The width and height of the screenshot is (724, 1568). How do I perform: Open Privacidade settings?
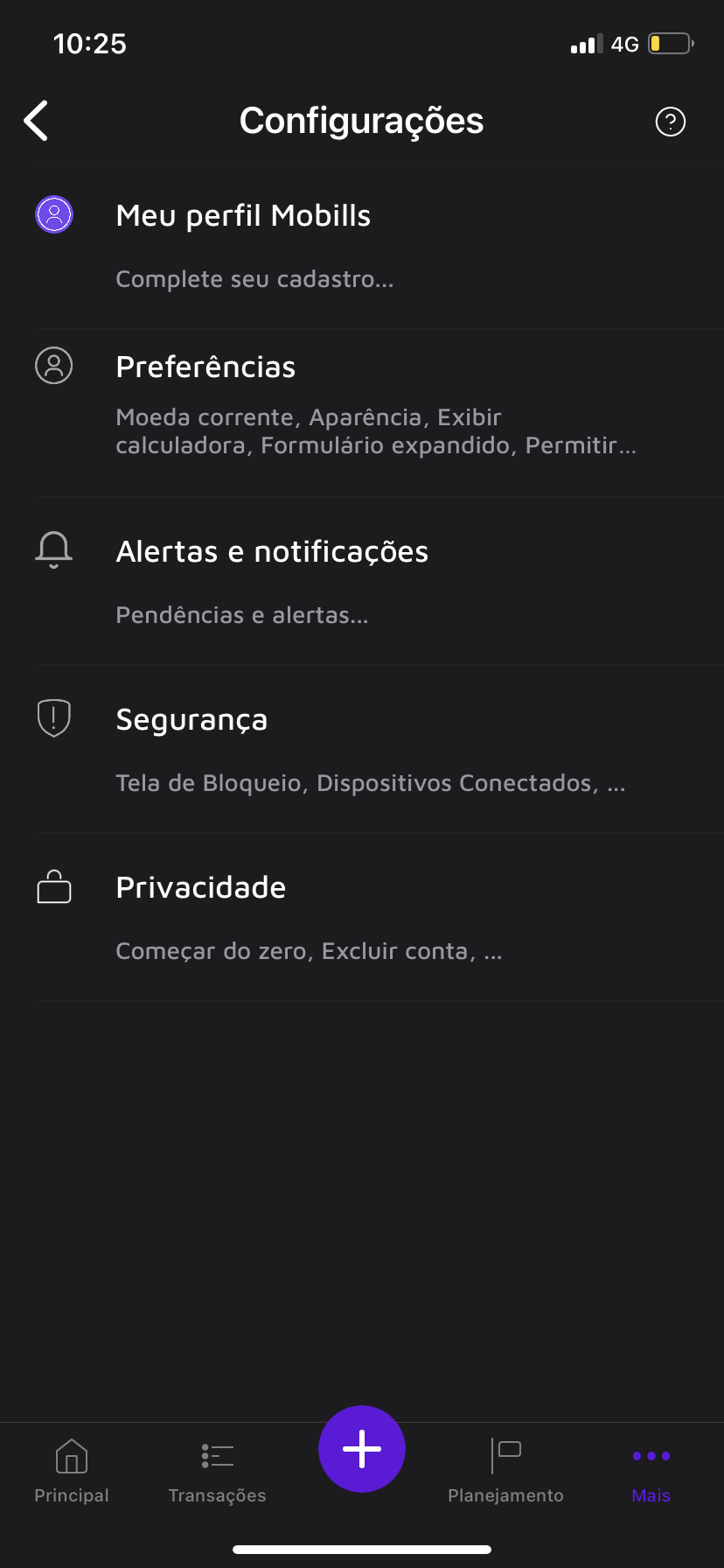point(201,888)
